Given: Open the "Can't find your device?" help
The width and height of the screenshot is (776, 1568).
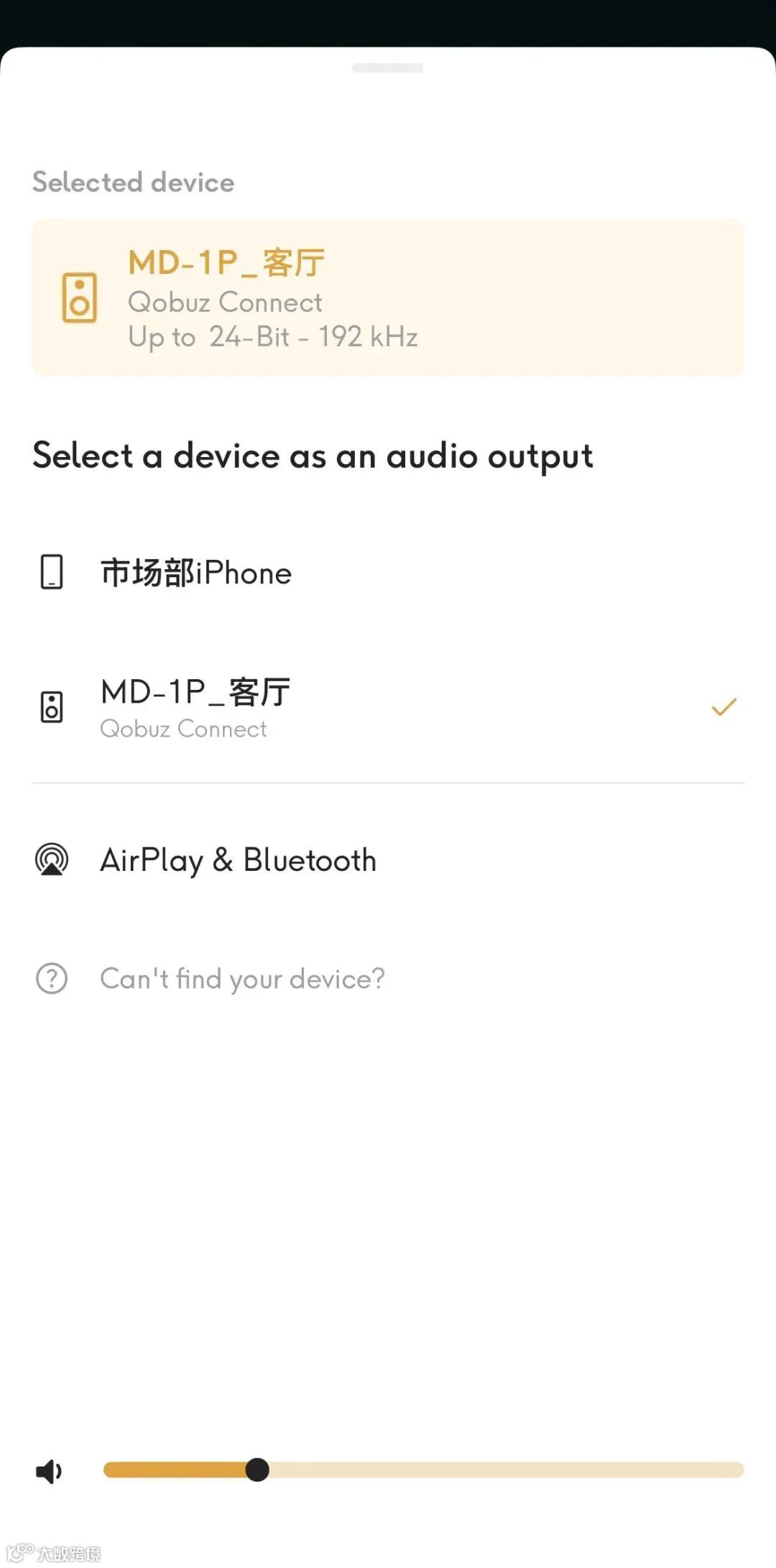Looking at the screenshot, I should [241, 979].
